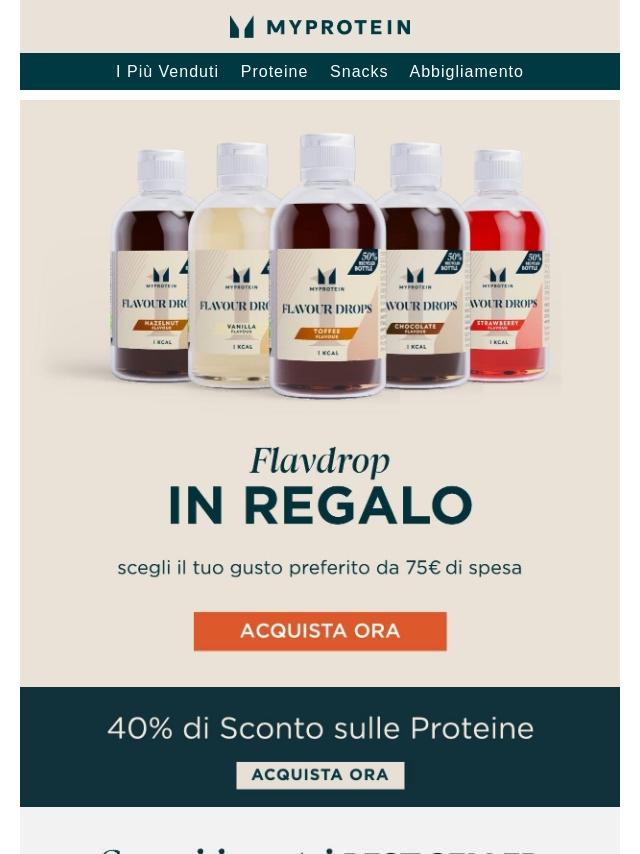
Task: Tap Acquista Ora under 40% di Sconto
Action: point(320,775)
